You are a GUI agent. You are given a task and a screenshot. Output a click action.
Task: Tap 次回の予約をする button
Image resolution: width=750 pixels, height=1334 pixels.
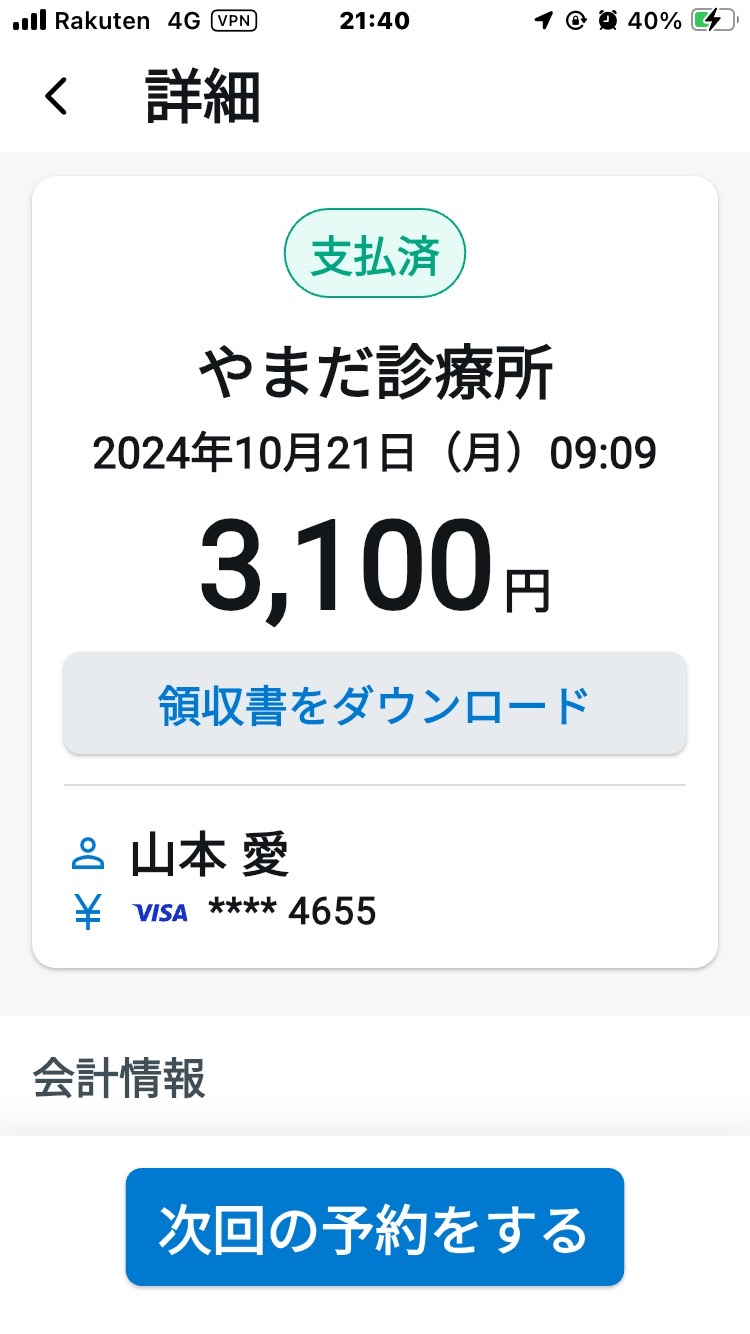(x=375, y=1227)
